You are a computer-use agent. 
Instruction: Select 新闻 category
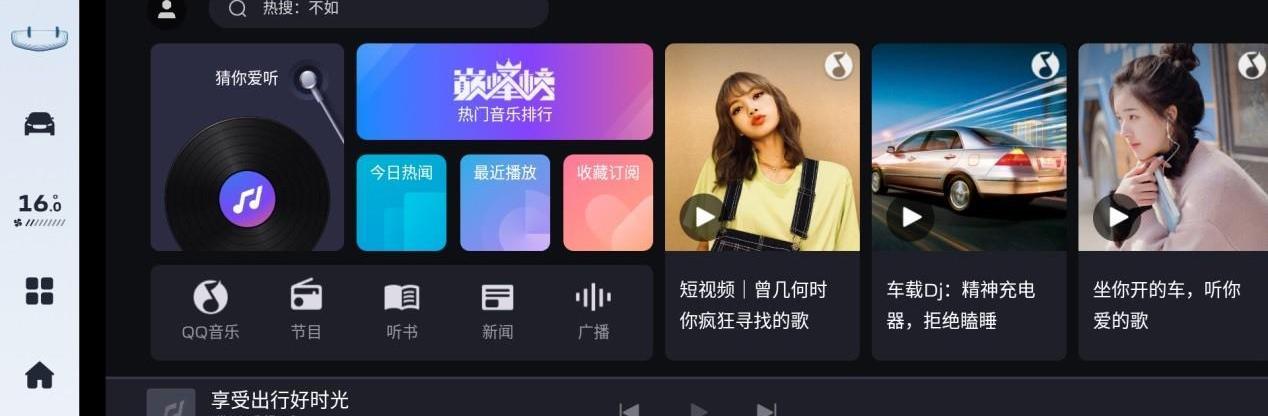point(497,311)
